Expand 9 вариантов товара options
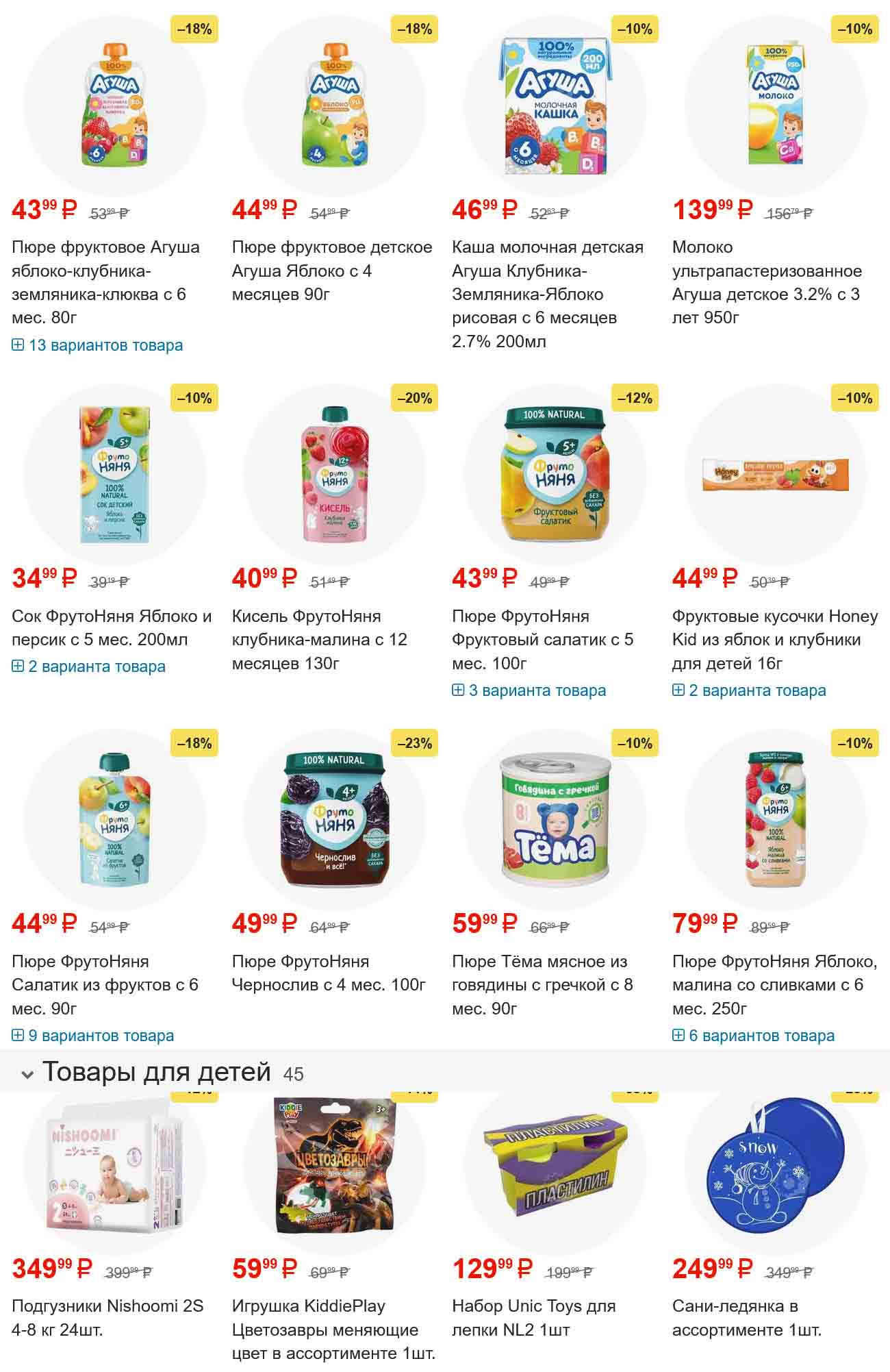 [93, 1036]
